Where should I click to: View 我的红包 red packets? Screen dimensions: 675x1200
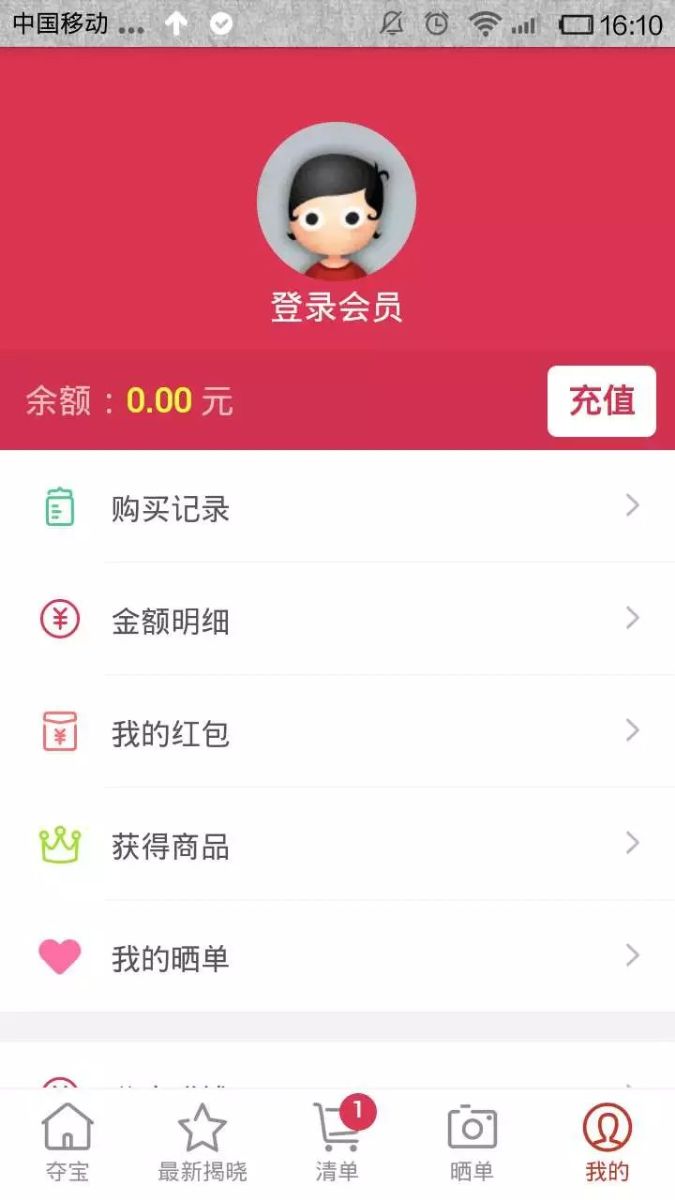337,733
